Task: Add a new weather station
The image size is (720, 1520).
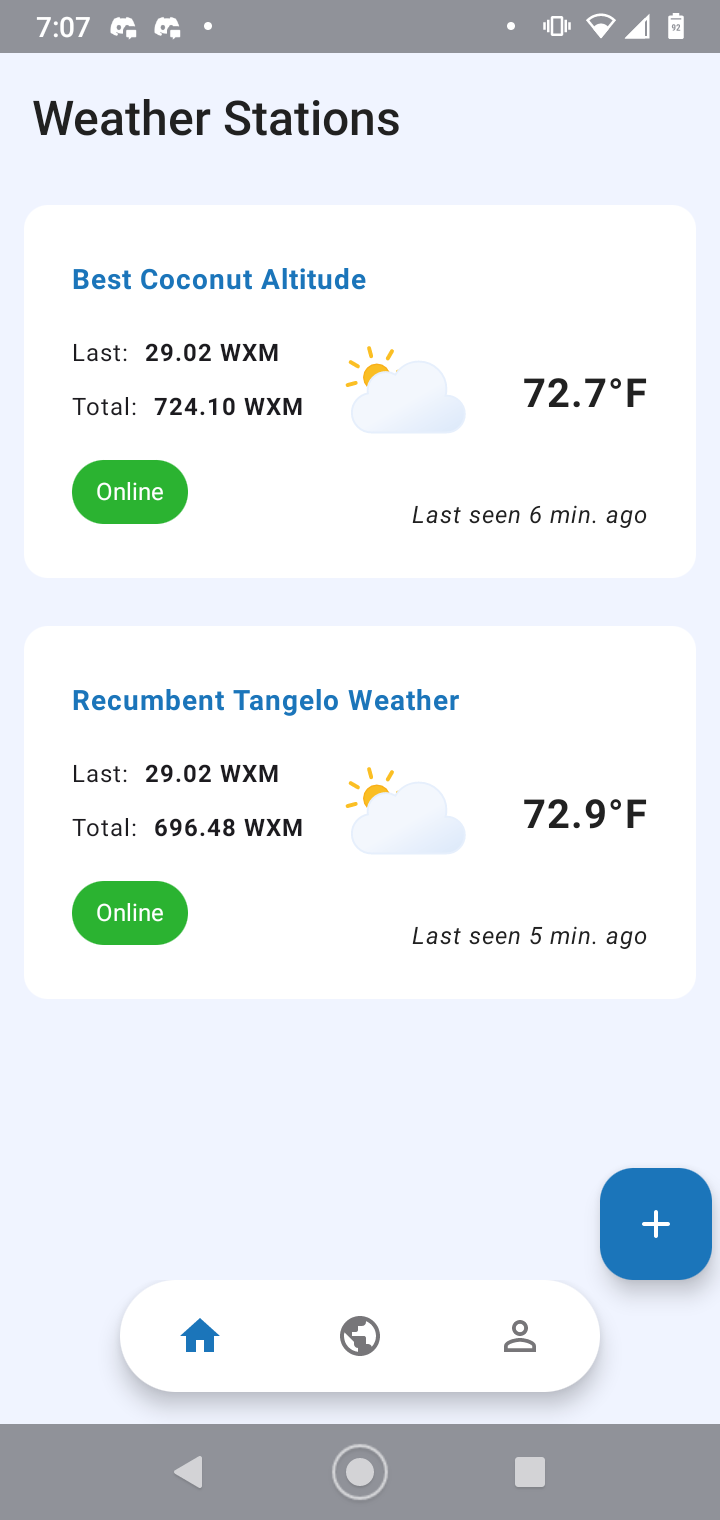Action: click(x=656, y=1224)
